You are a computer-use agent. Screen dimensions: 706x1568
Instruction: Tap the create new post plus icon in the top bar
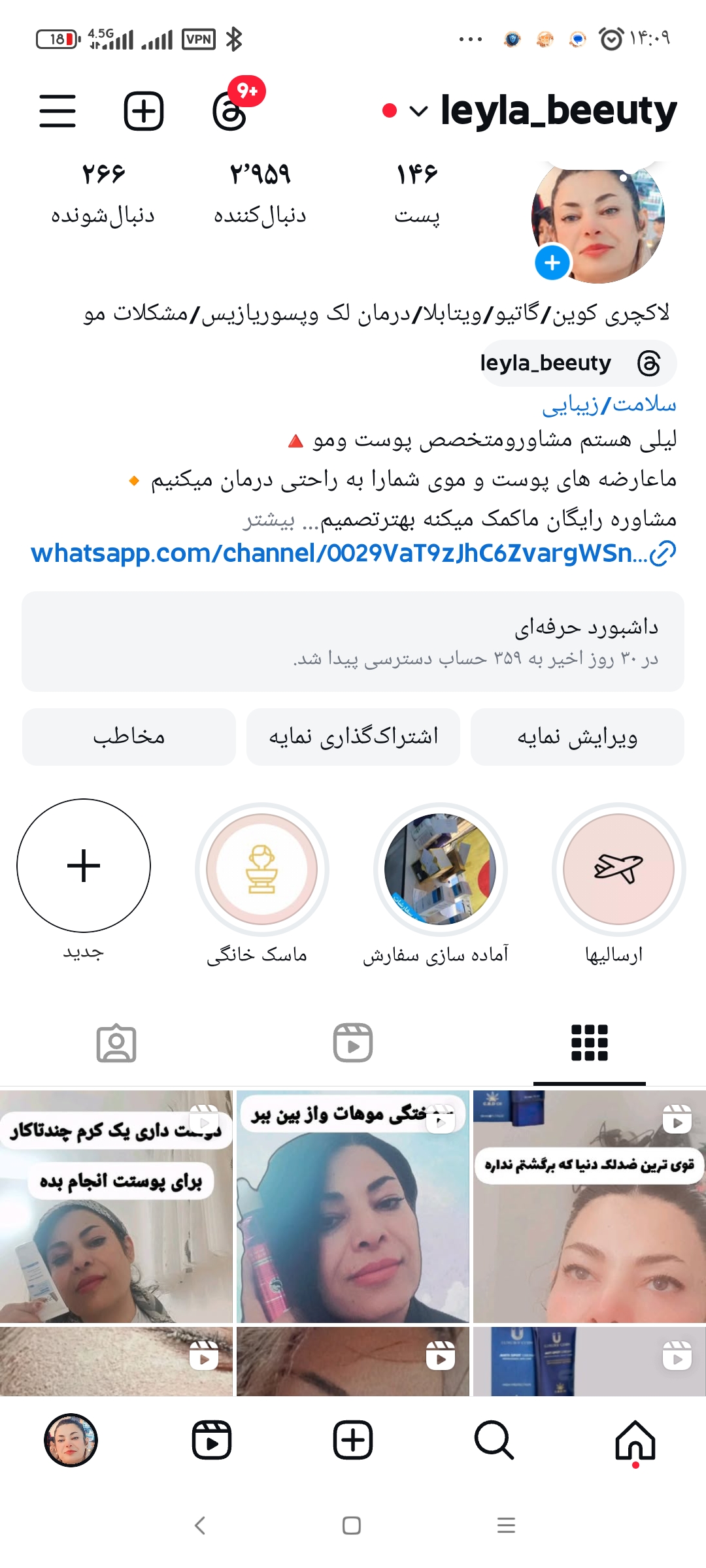(x=144, y=110)
